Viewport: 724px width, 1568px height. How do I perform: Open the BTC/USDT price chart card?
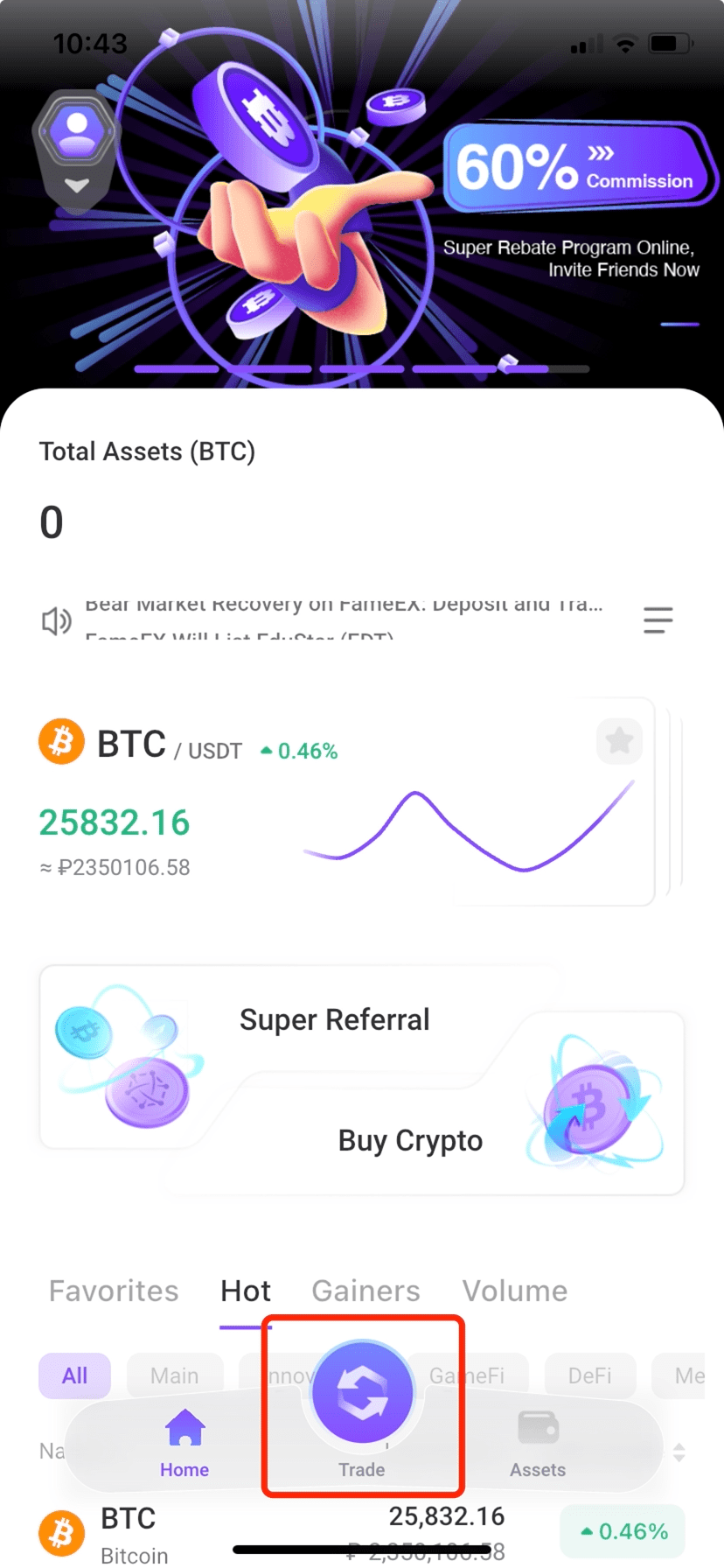[346, 801]
